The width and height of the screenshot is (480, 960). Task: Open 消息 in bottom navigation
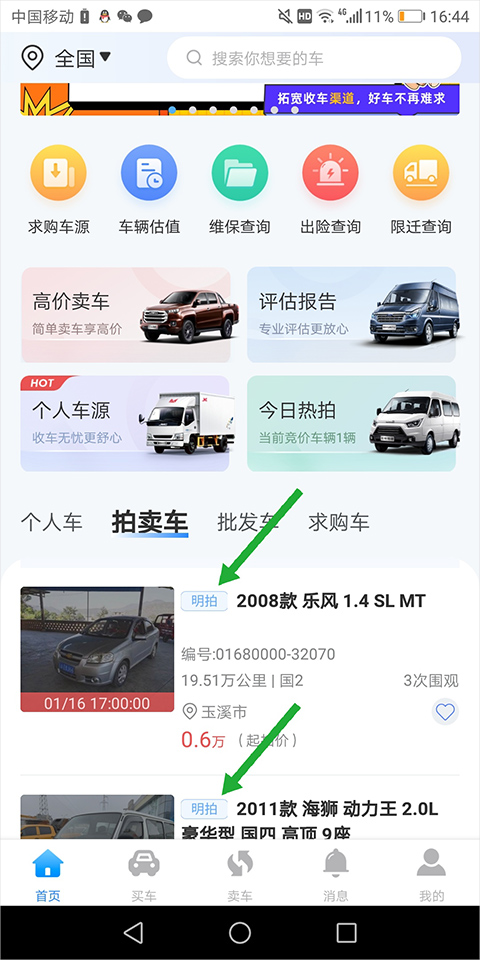click(336, 876)
